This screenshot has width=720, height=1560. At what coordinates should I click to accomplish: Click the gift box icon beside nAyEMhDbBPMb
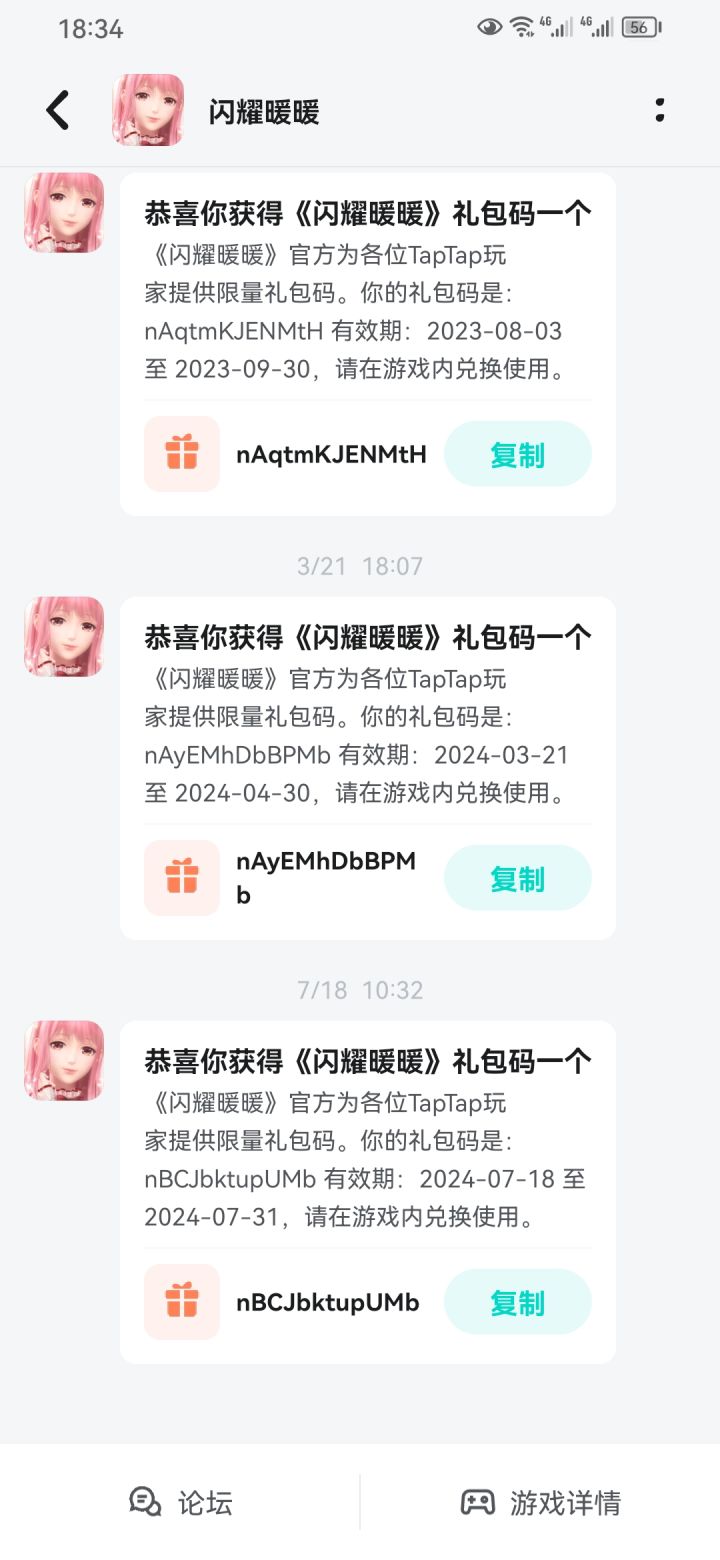pyautogui.click(x=181, y=877)
